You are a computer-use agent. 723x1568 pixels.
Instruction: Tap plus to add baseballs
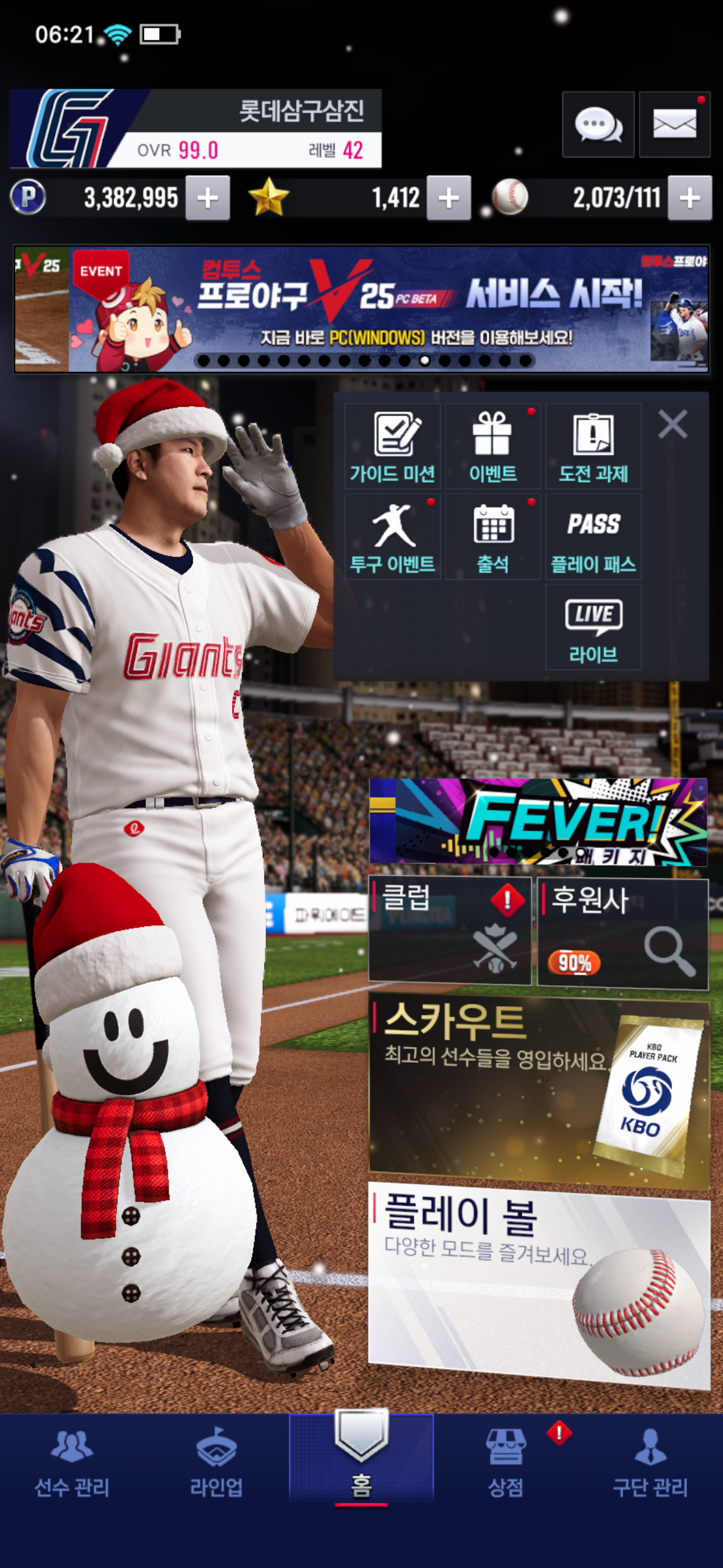pyautogui.click(x=689, y=198)
